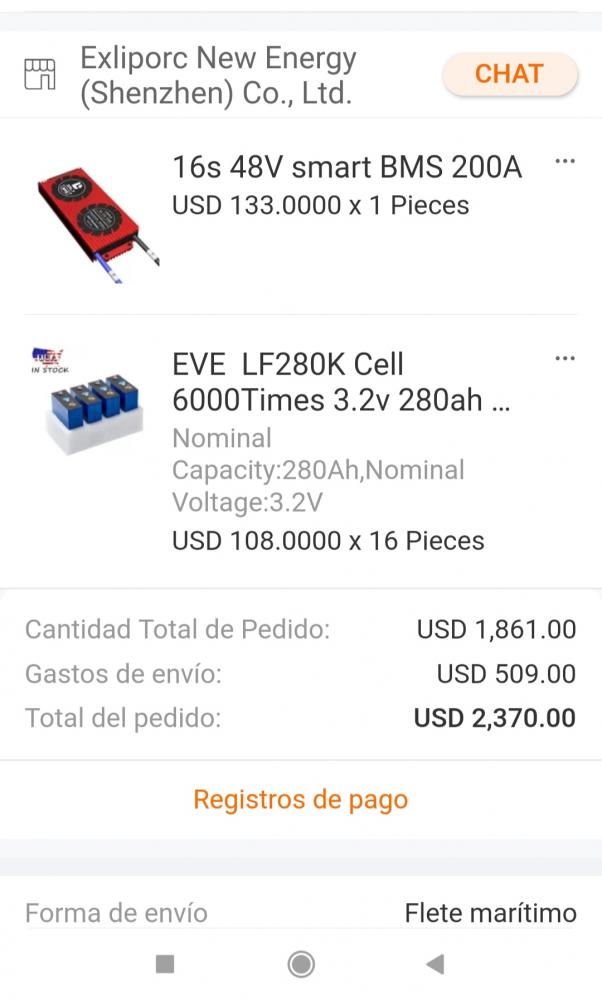Open Registros de pago

(300, 799)
